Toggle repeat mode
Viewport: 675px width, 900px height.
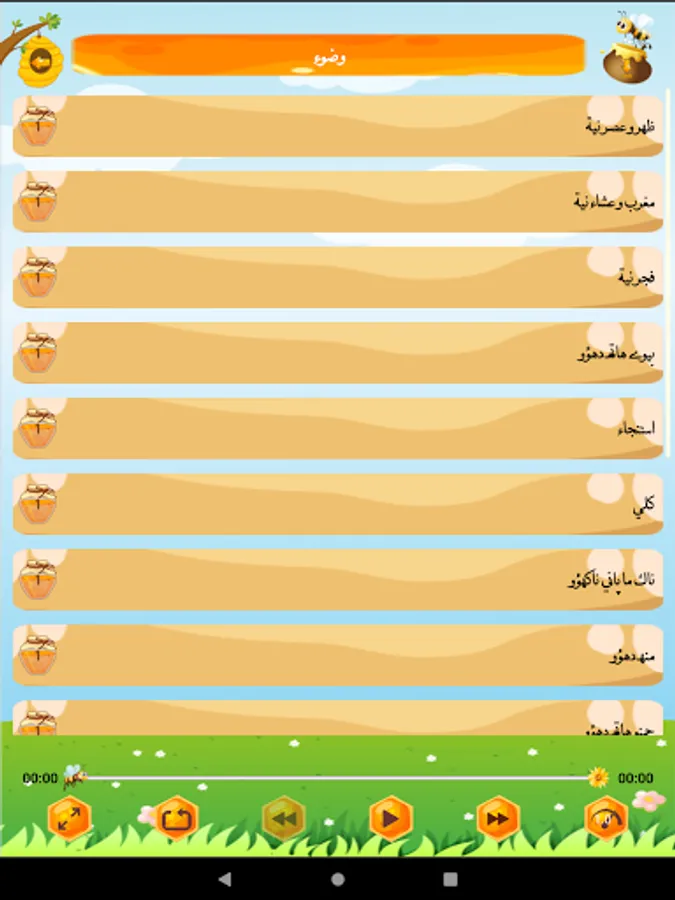point(176,818)
